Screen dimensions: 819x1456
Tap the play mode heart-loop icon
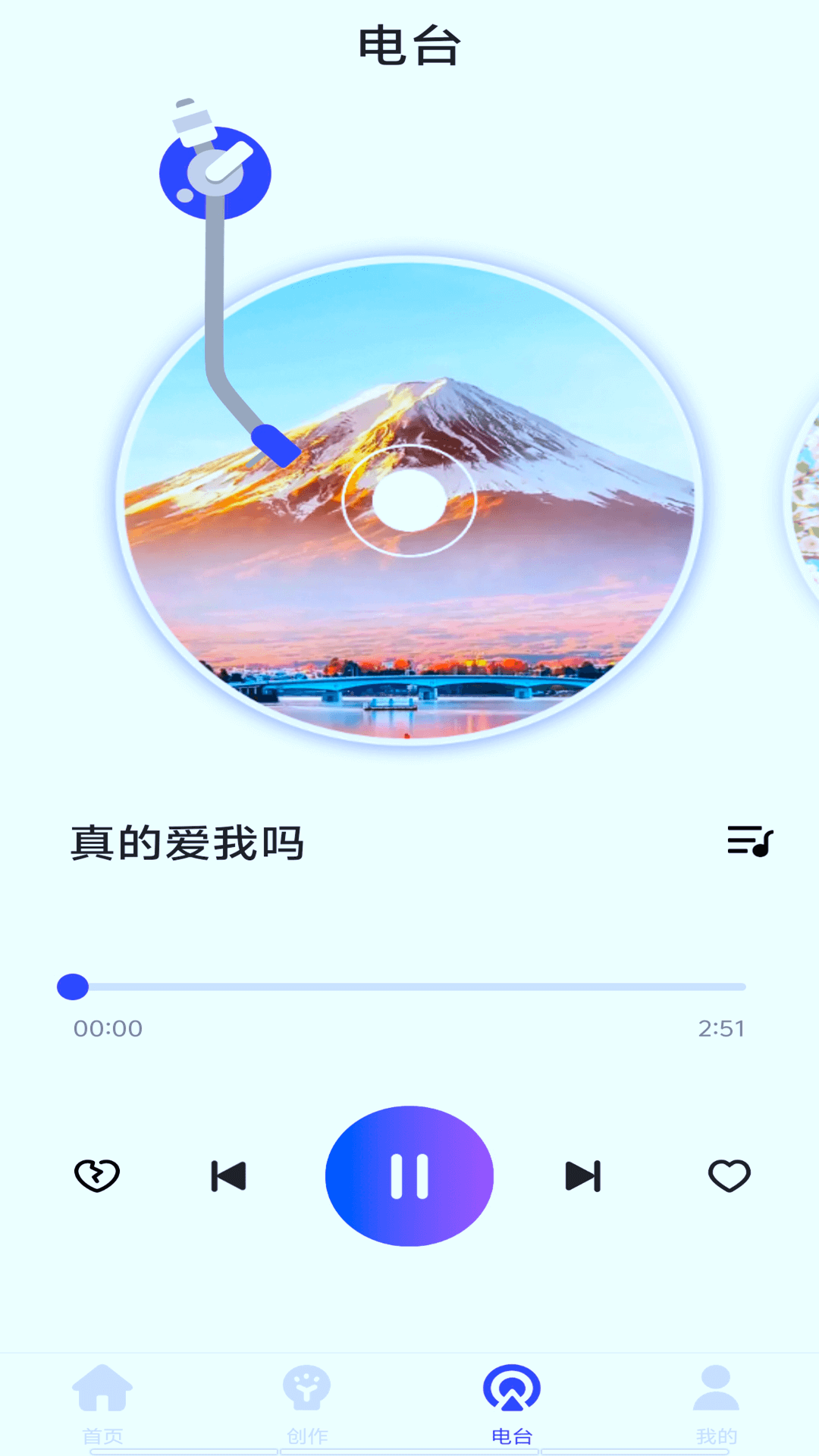[x=97, y=1175]
